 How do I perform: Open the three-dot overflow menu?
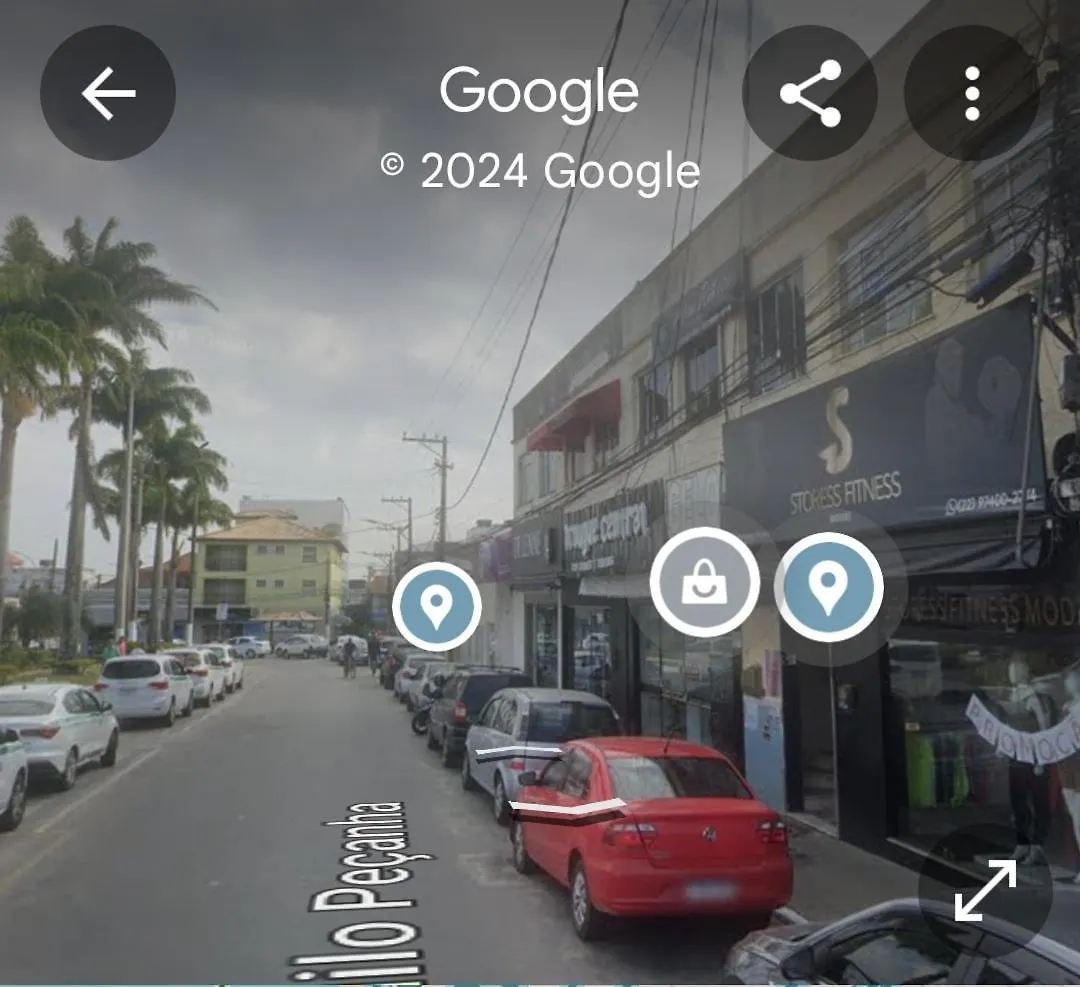click(x=971, y=93)
